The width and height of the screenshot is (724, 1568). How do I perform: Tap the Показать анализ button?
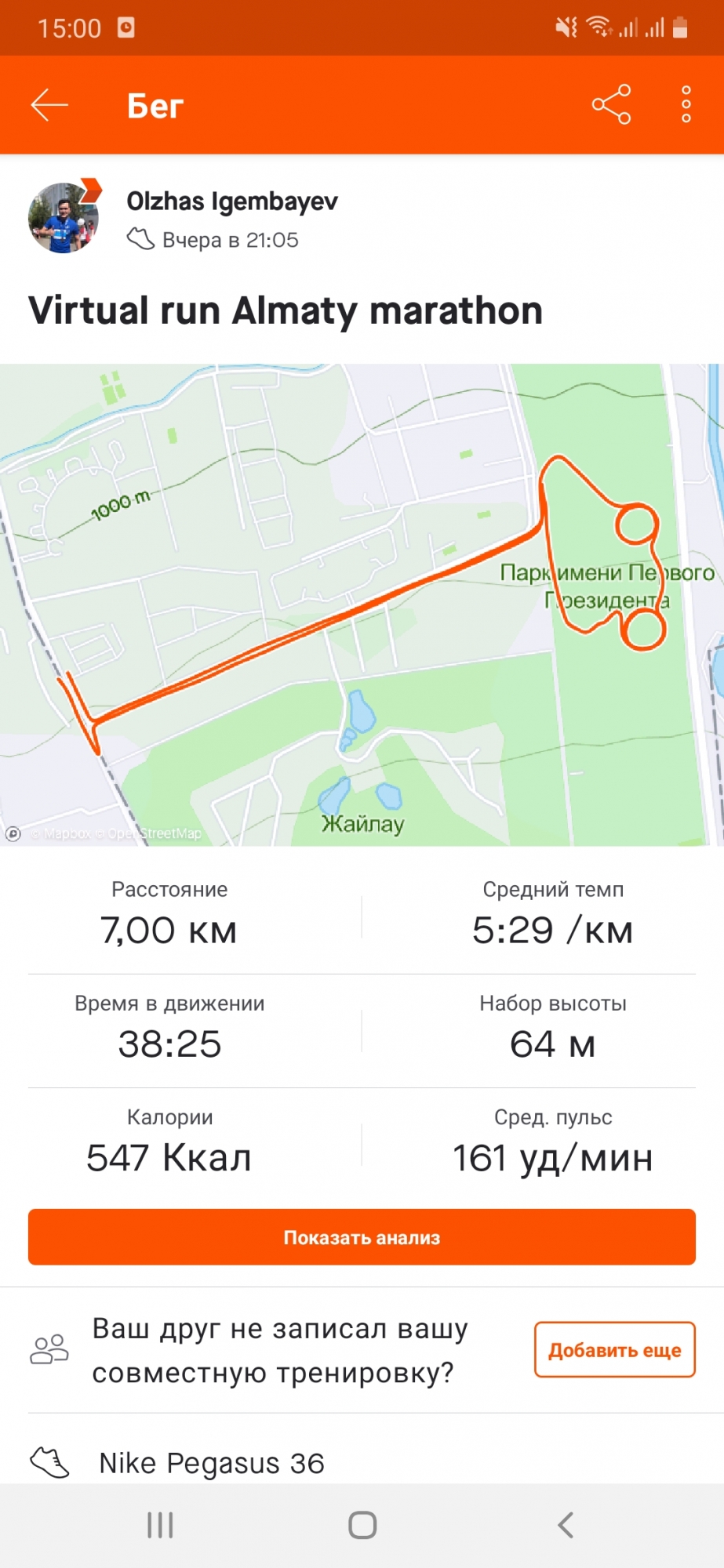pos(362,1237)
